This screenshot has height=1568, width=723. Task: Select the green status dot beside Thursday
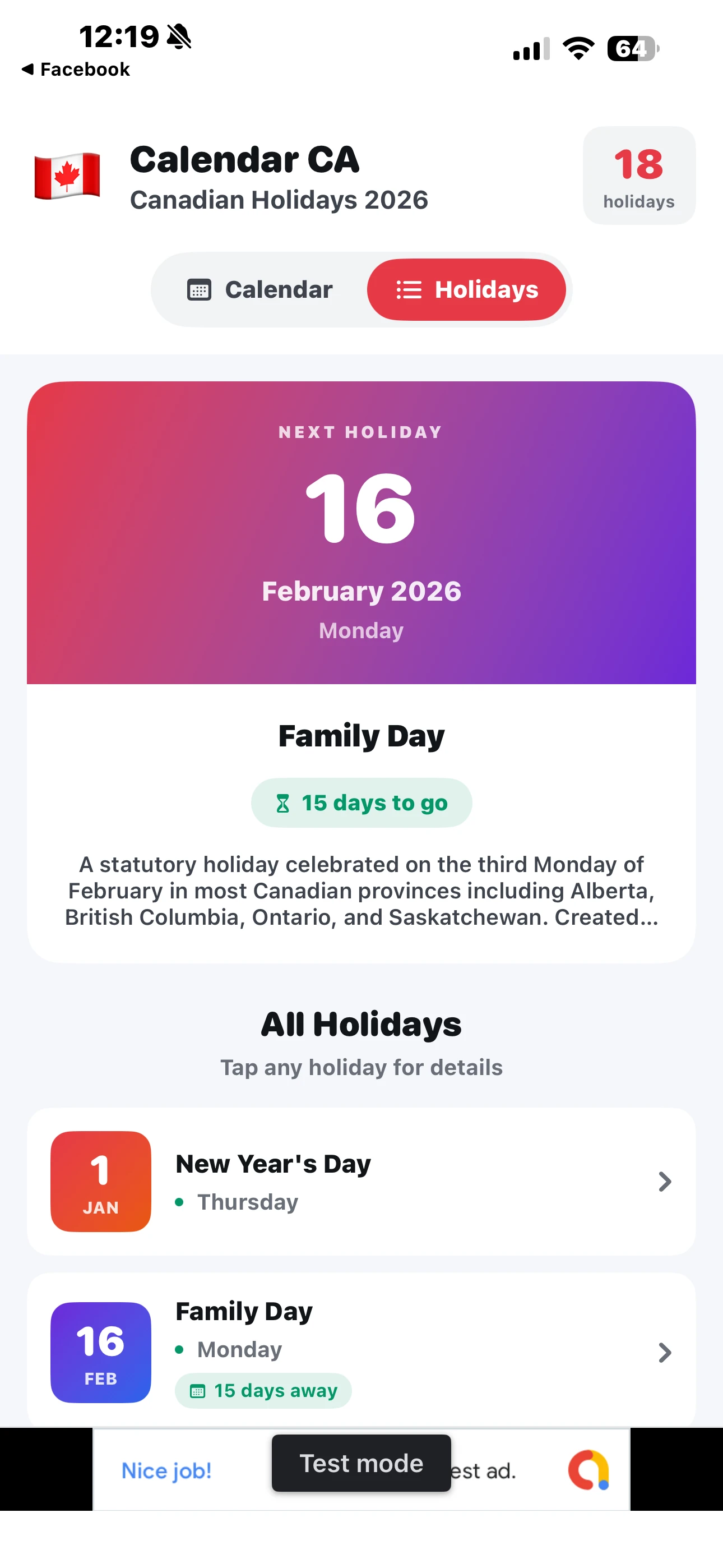pos(180,1202)
